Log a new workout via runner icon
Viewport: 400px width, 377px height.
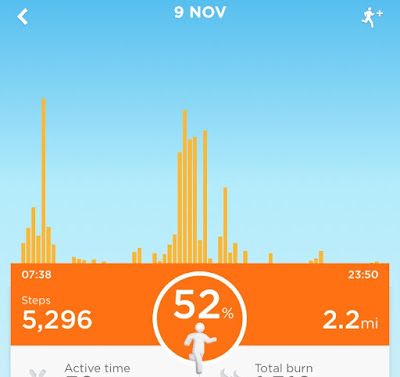pyautogui.click(x=372, y=17)
